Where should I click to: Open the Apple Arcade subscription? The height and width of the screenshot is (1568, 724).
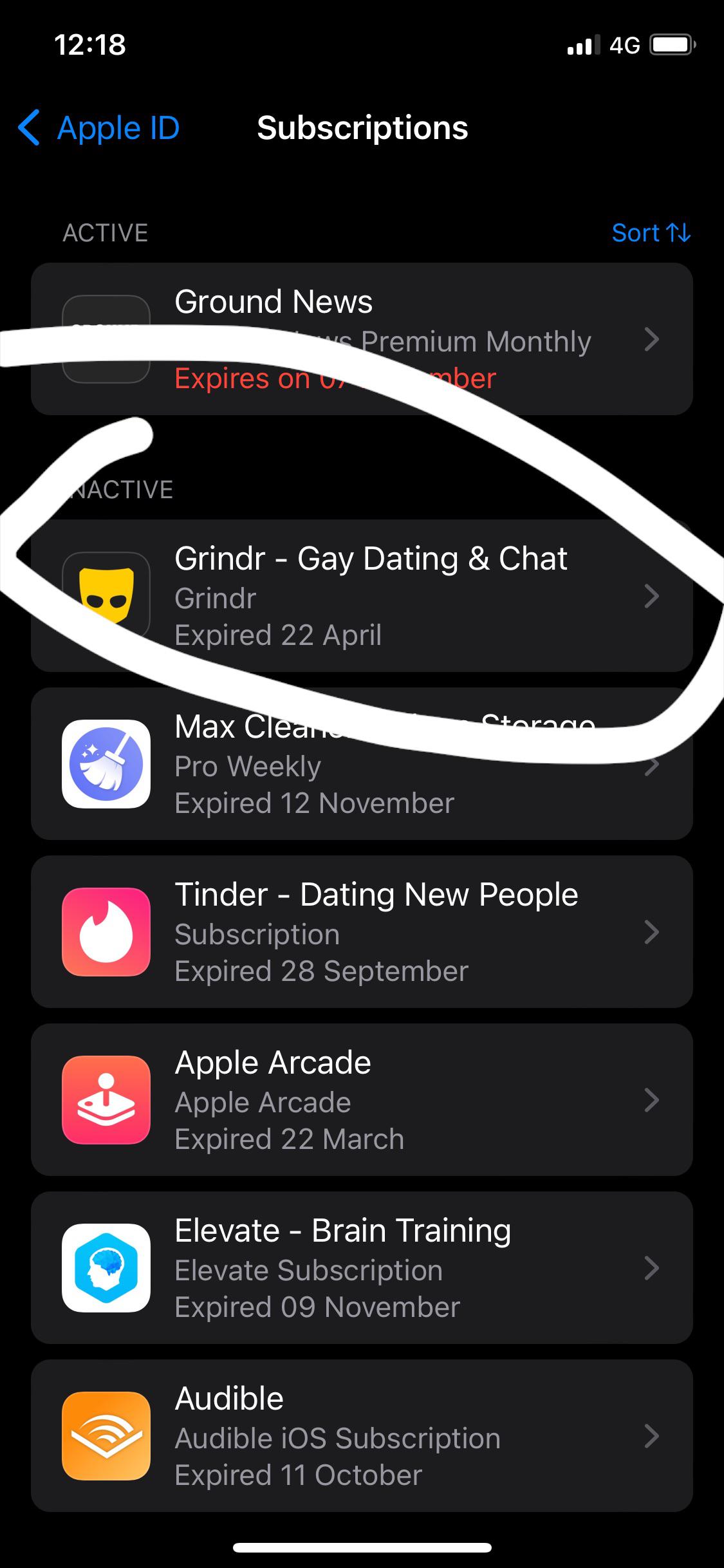tap(362, 1100)
